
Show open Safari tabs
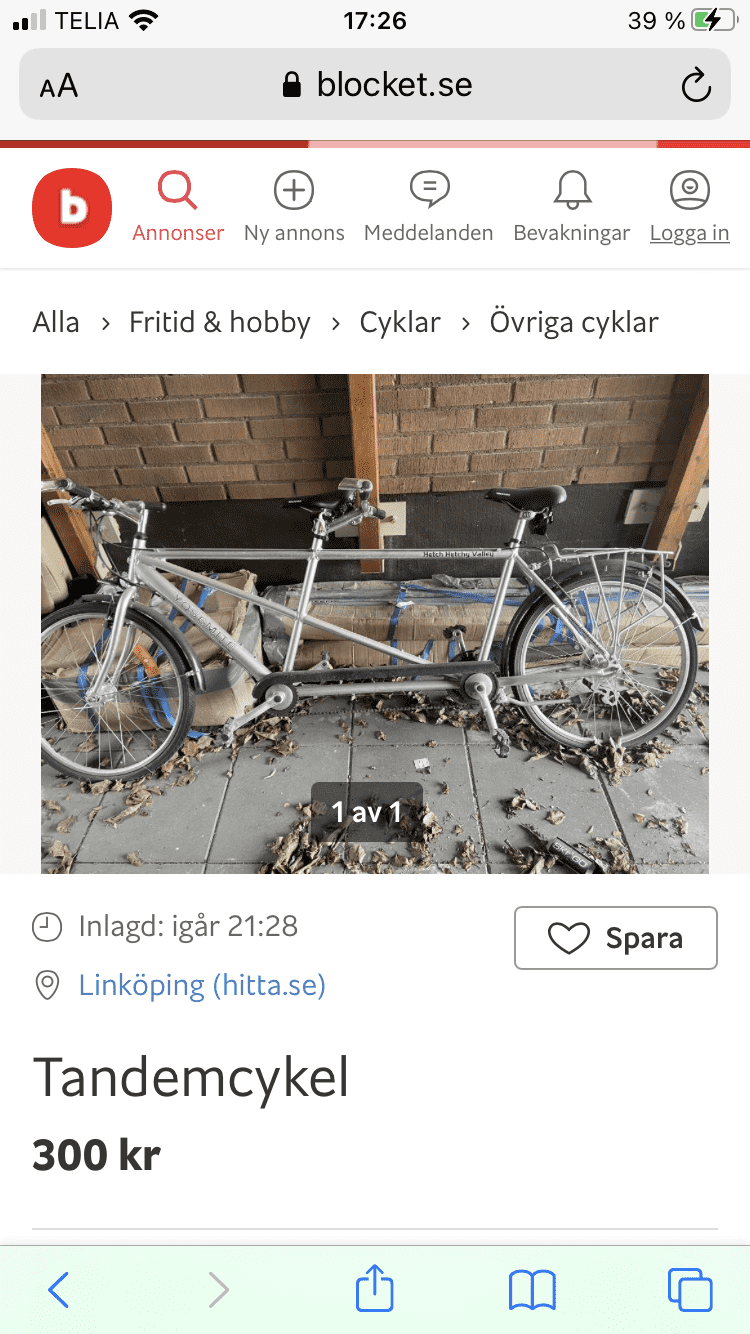pos(690,1290)
